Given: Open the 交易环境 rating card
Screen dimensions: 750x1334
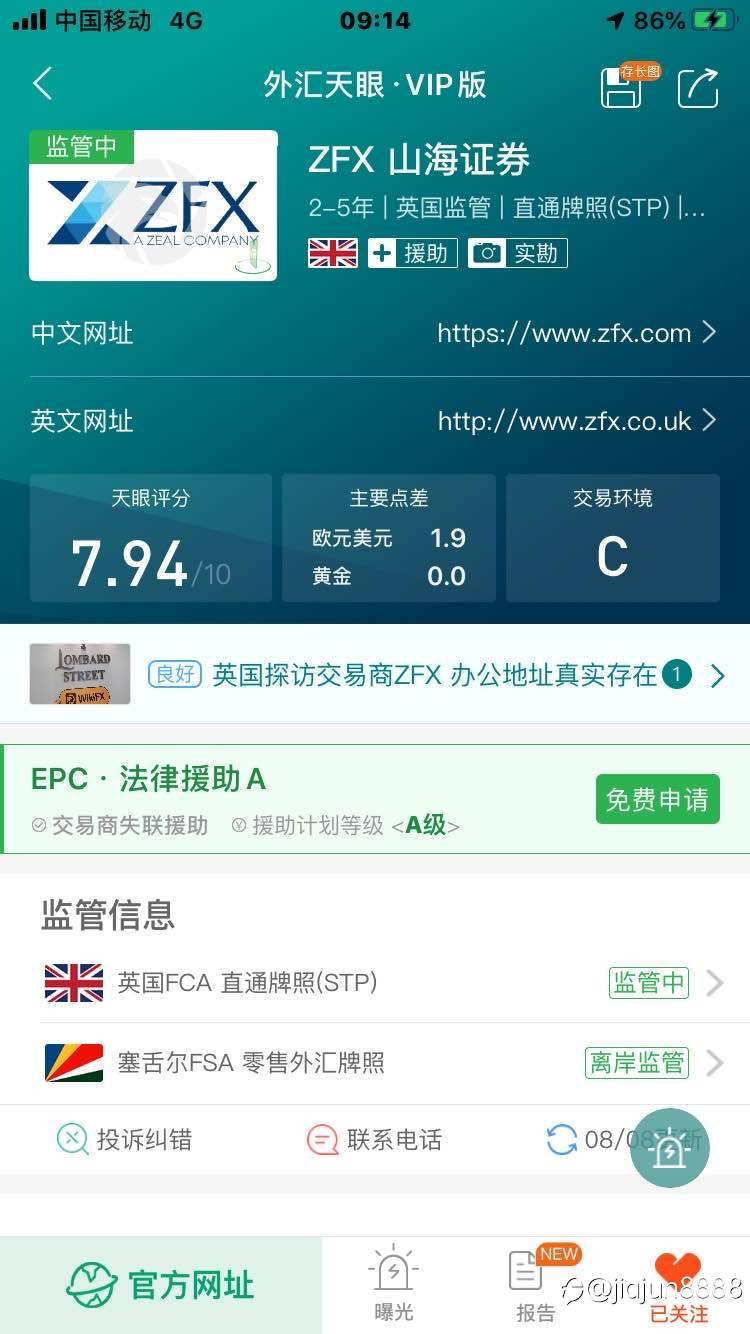Looking at the screenshot, I should pyautogui.click(x=612, y=539).
